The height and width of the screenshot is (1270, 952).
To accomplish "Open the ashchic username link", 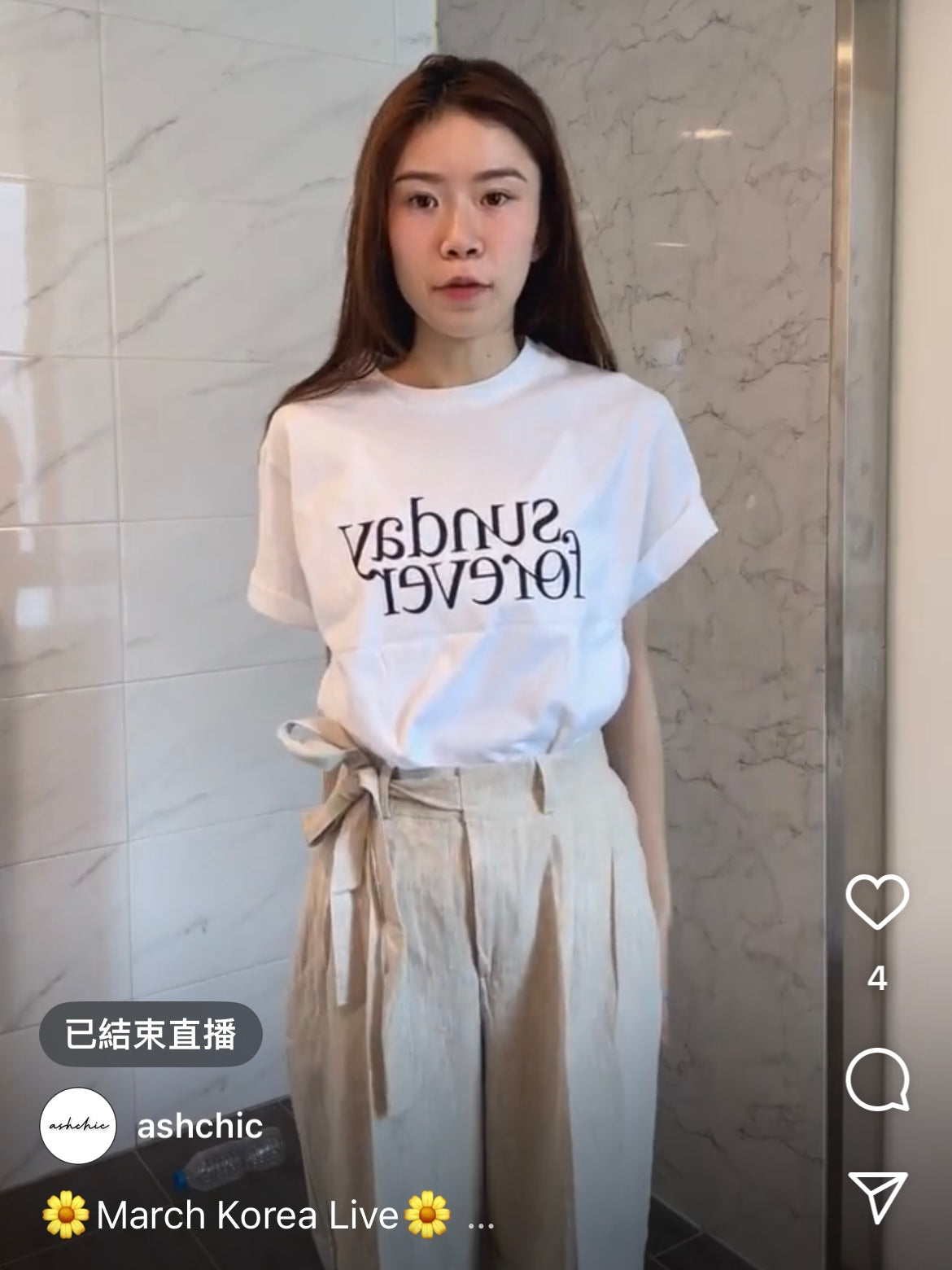I will 200,1127.
